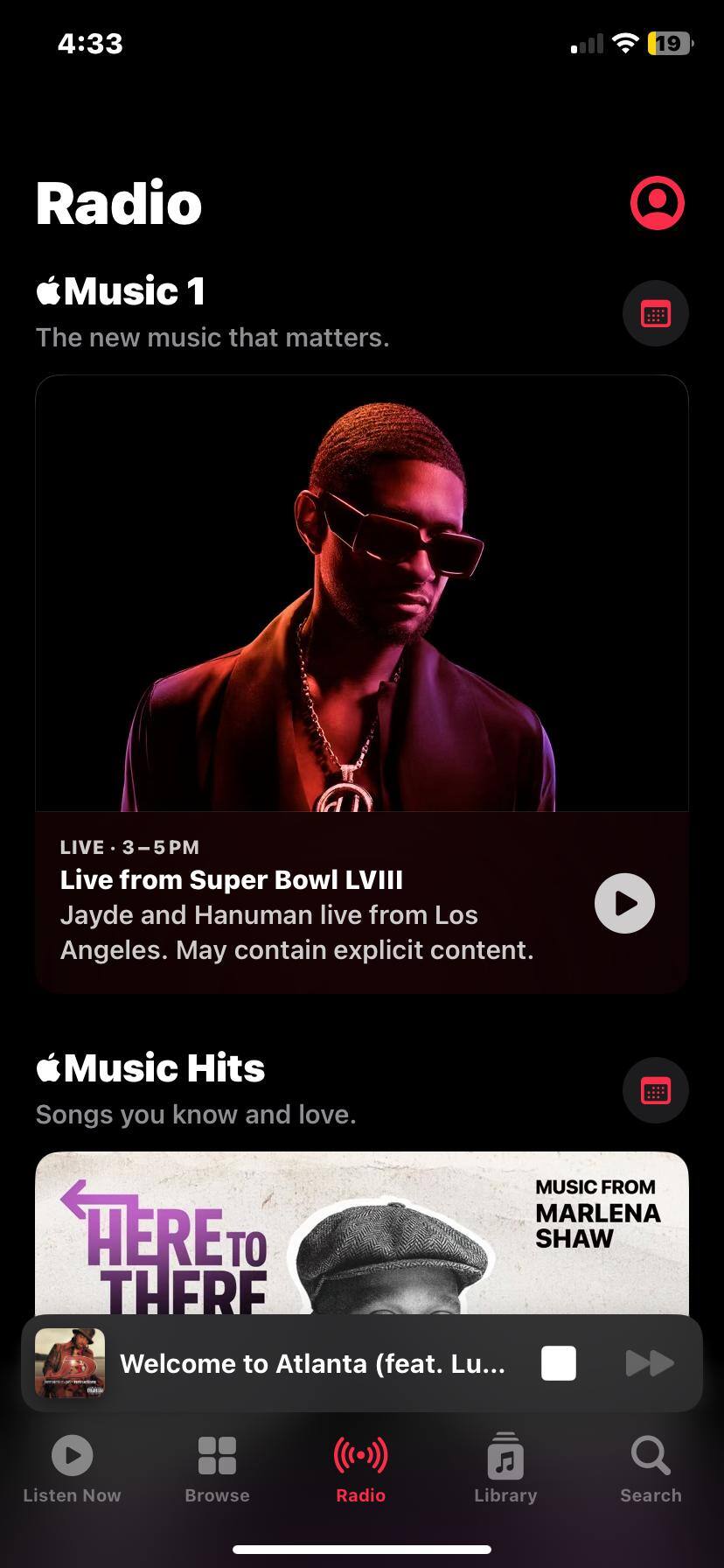Screen dimensions: 724x1568
Task: Stop playback of Welcome to Atlanta
Action: point(558,1363)
